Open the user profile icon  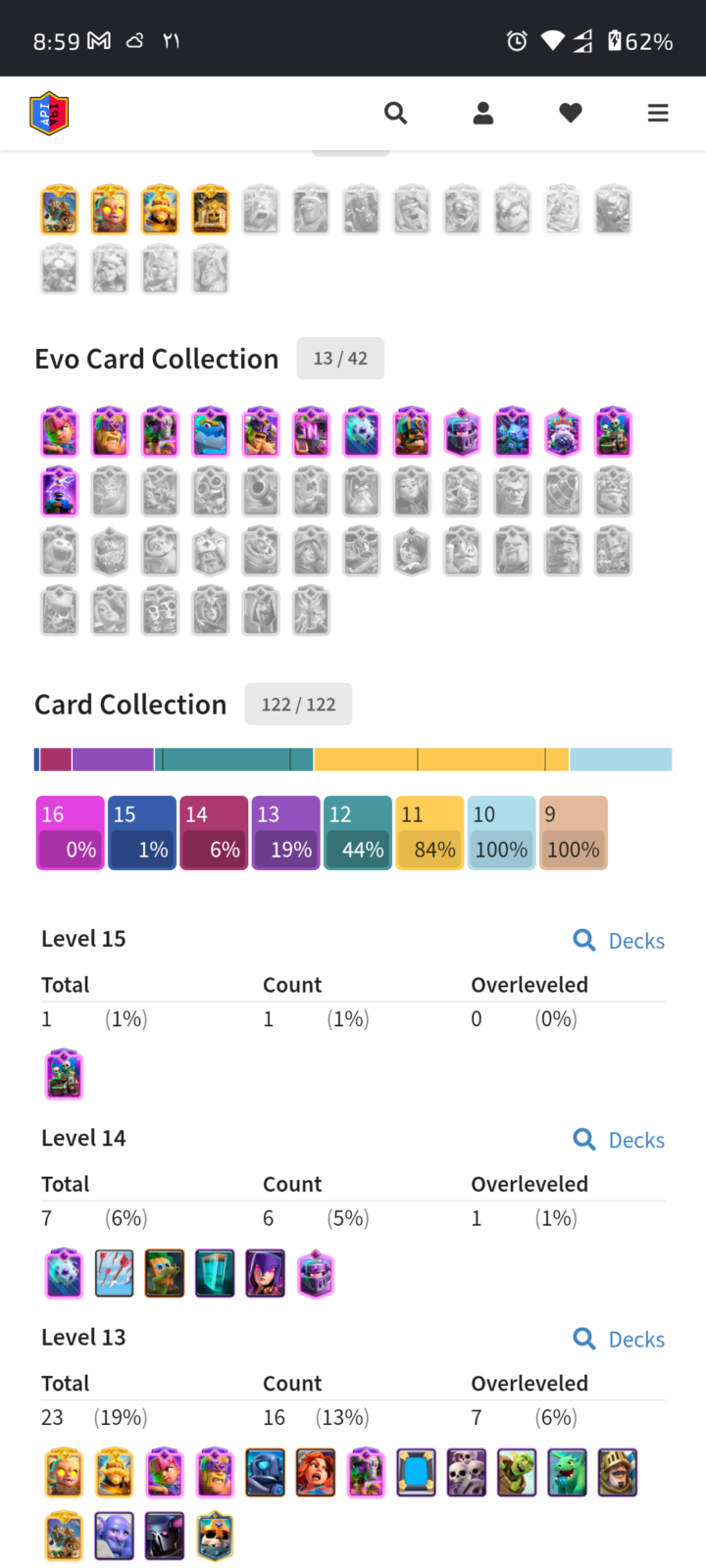pos(482,114)
